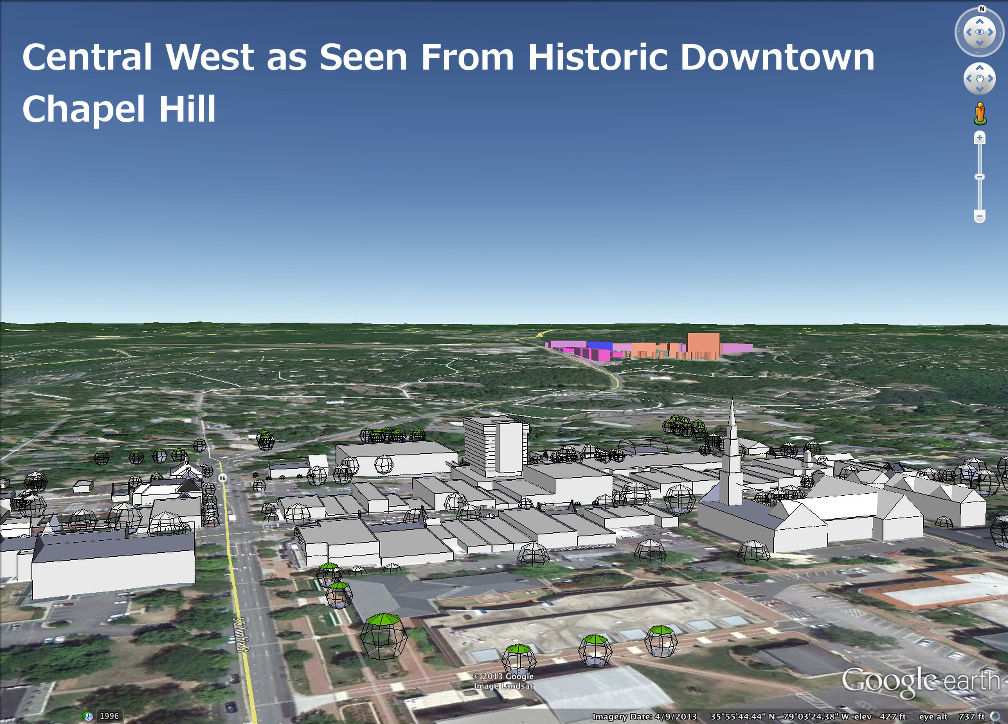Screen dimensions: 1008x724
Task: Tap the vertical zoom slider track
Action: point(980,190)
